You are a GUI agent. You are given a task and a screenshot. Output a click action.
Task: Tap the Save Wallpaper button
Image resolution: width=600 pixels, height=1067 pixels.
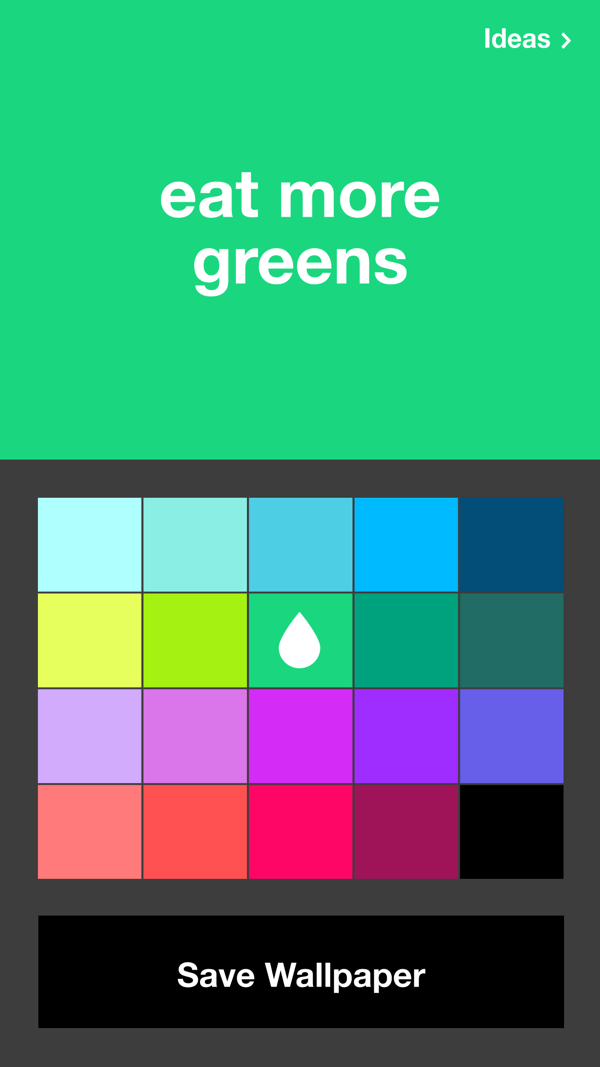(x=301, y=972)
